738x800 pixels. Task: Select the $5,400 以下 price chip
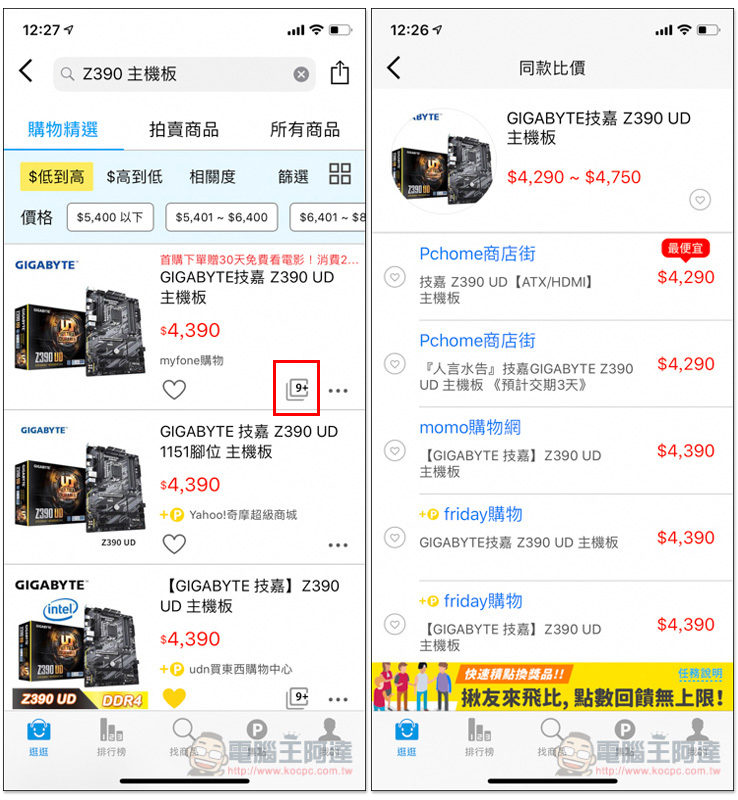(x=110, y=216)
